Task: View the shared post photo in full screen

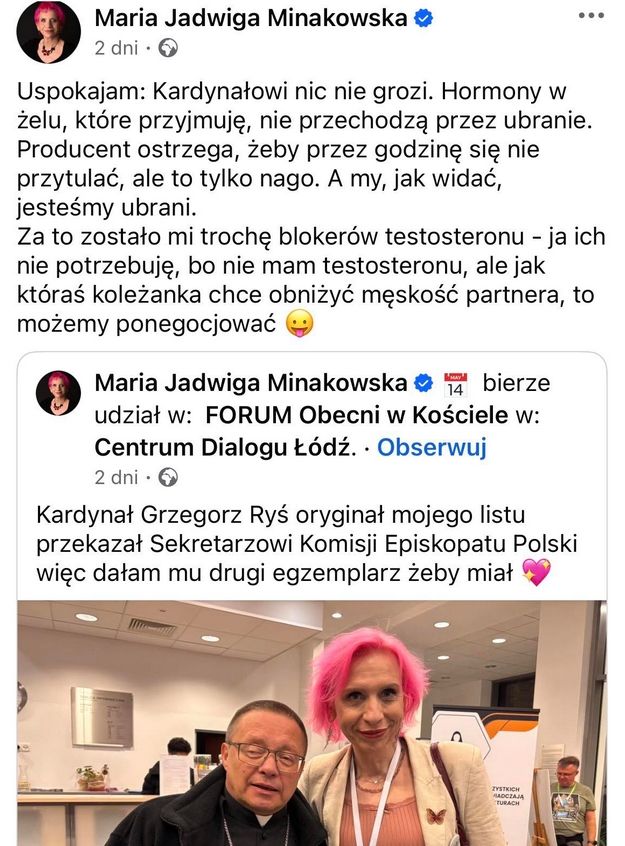Action: (x=311, y=722)
